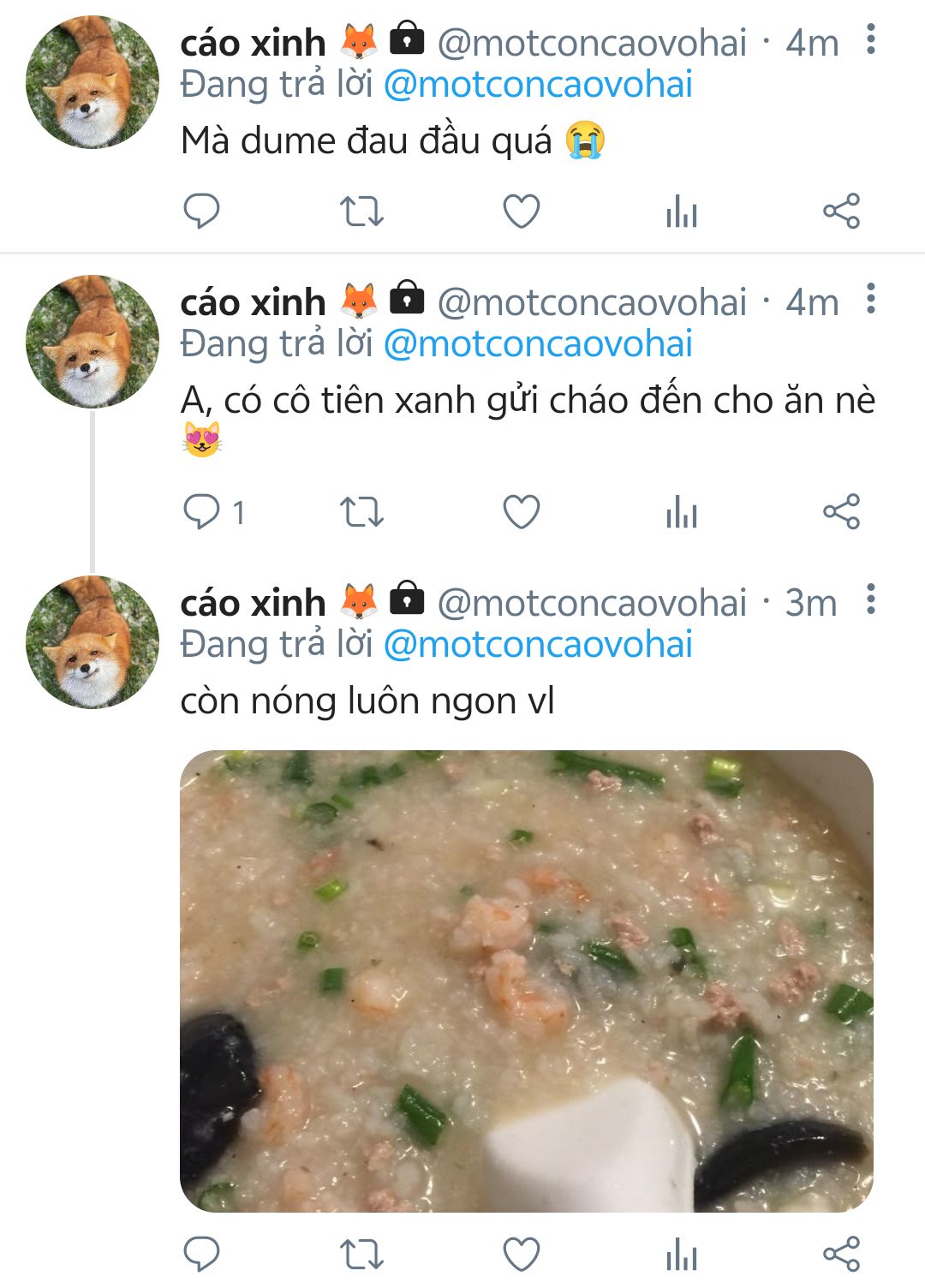The width and height of the screenshot is (925, 1288).
Task: Like the 'cô tiên xanh gửi cháo' tweet
Action: [521, 512]
